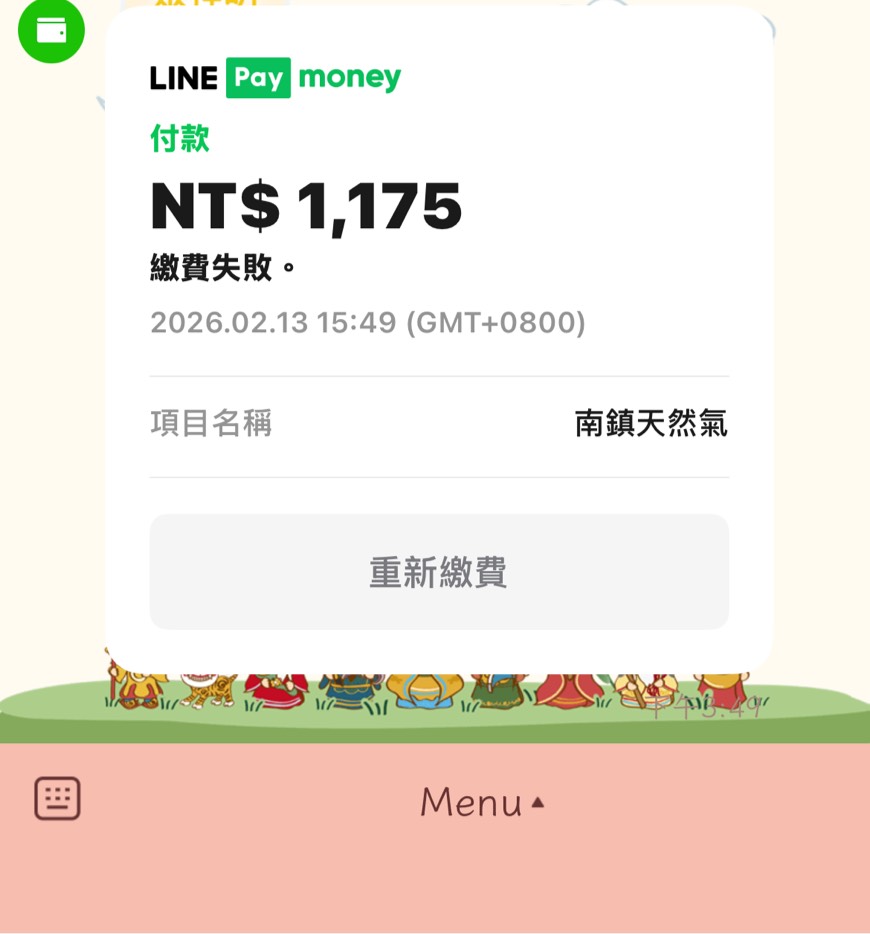Open the green LINE Pay wallet icon
This screenshot has height=934, width=870.
51,31
